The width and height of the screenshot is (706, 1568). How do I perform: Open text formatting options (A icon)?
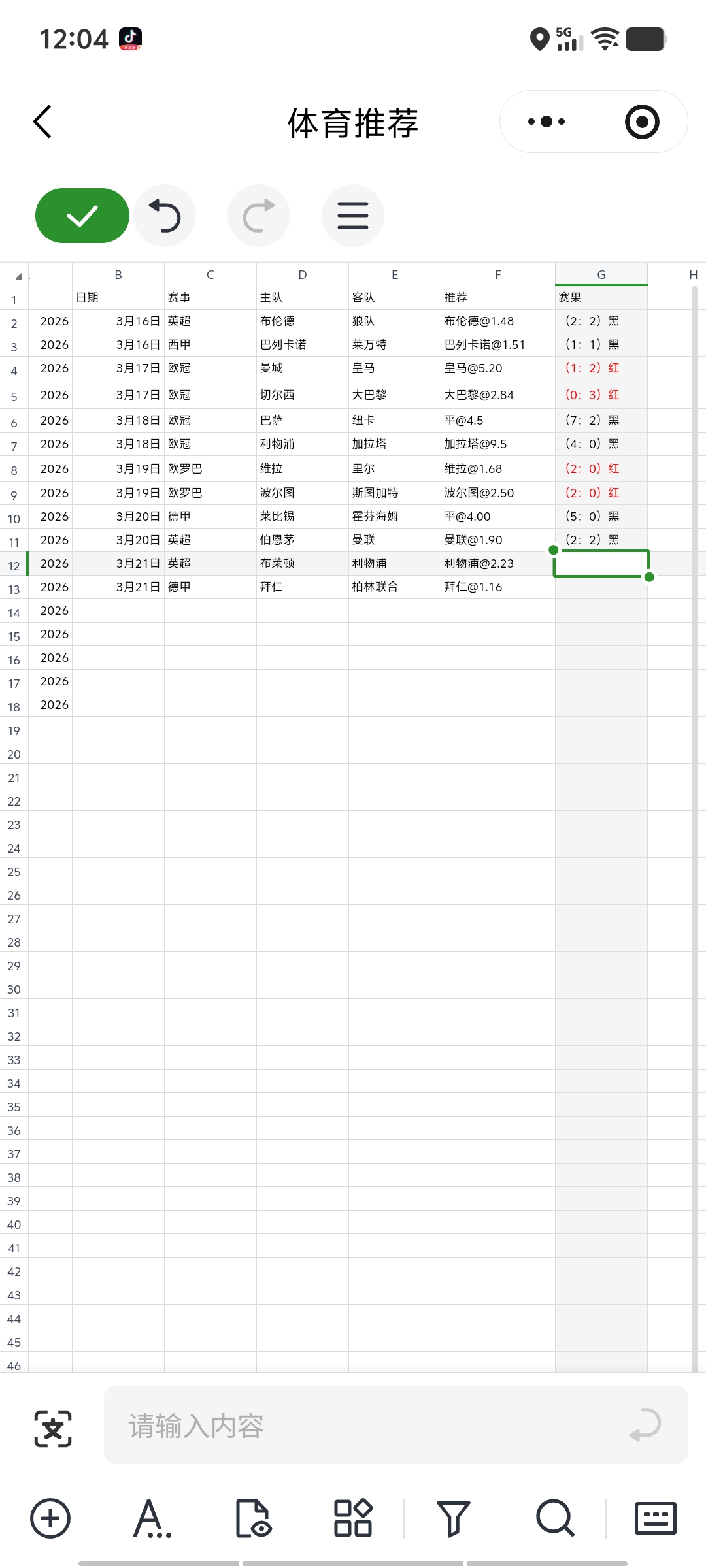click(x=152, y=1518)
